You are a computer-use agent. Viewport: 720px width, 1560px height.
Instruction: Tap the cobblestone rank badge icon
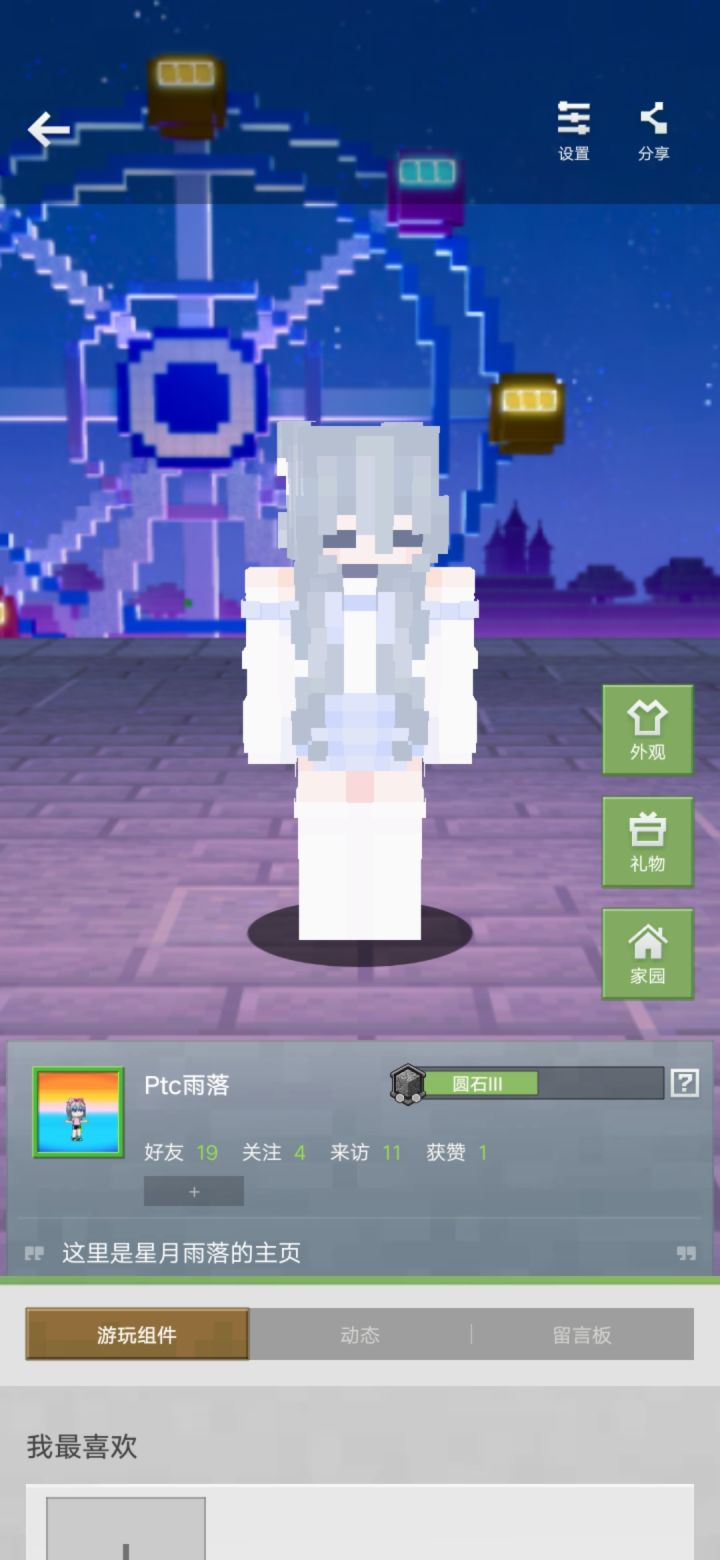coord(410,1083)
